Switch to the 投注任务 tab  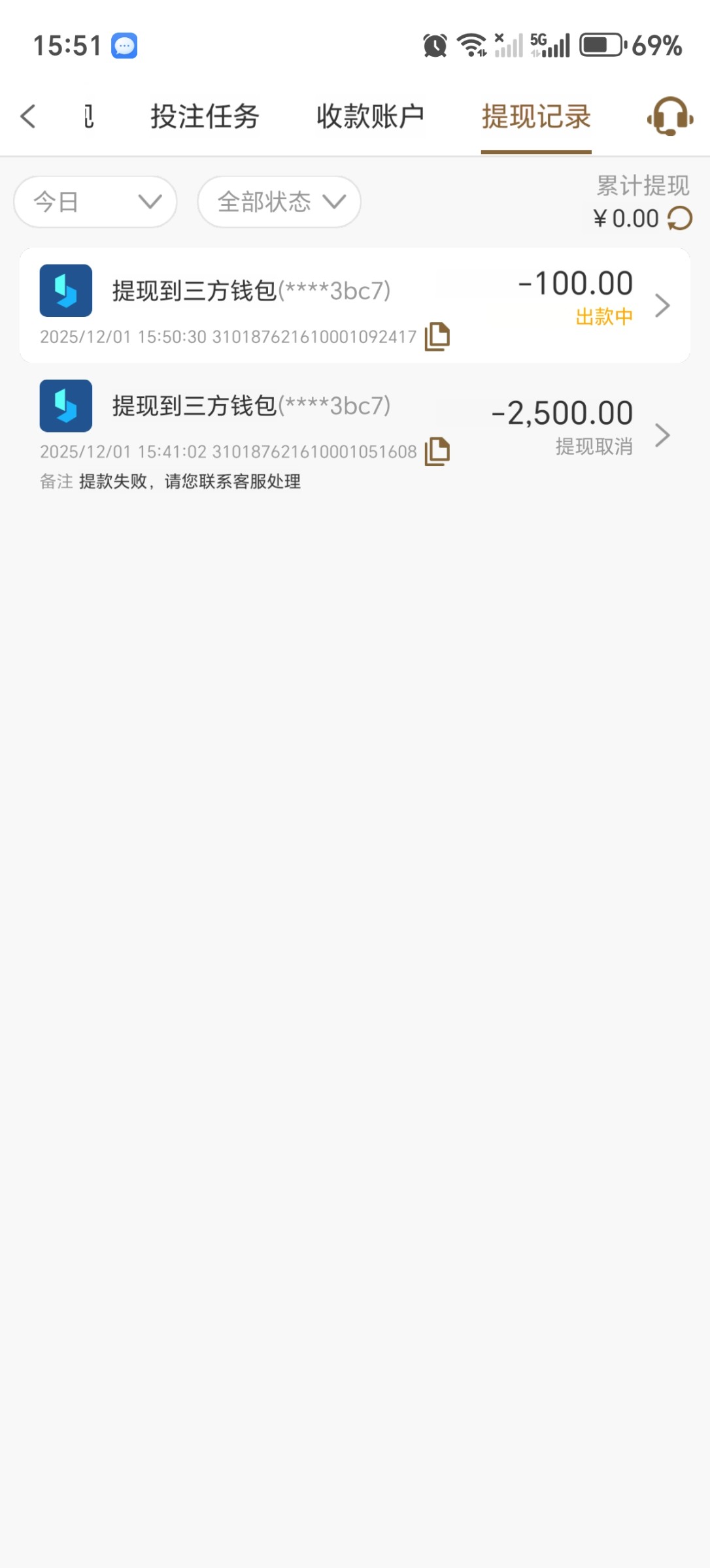coord(204,116)
